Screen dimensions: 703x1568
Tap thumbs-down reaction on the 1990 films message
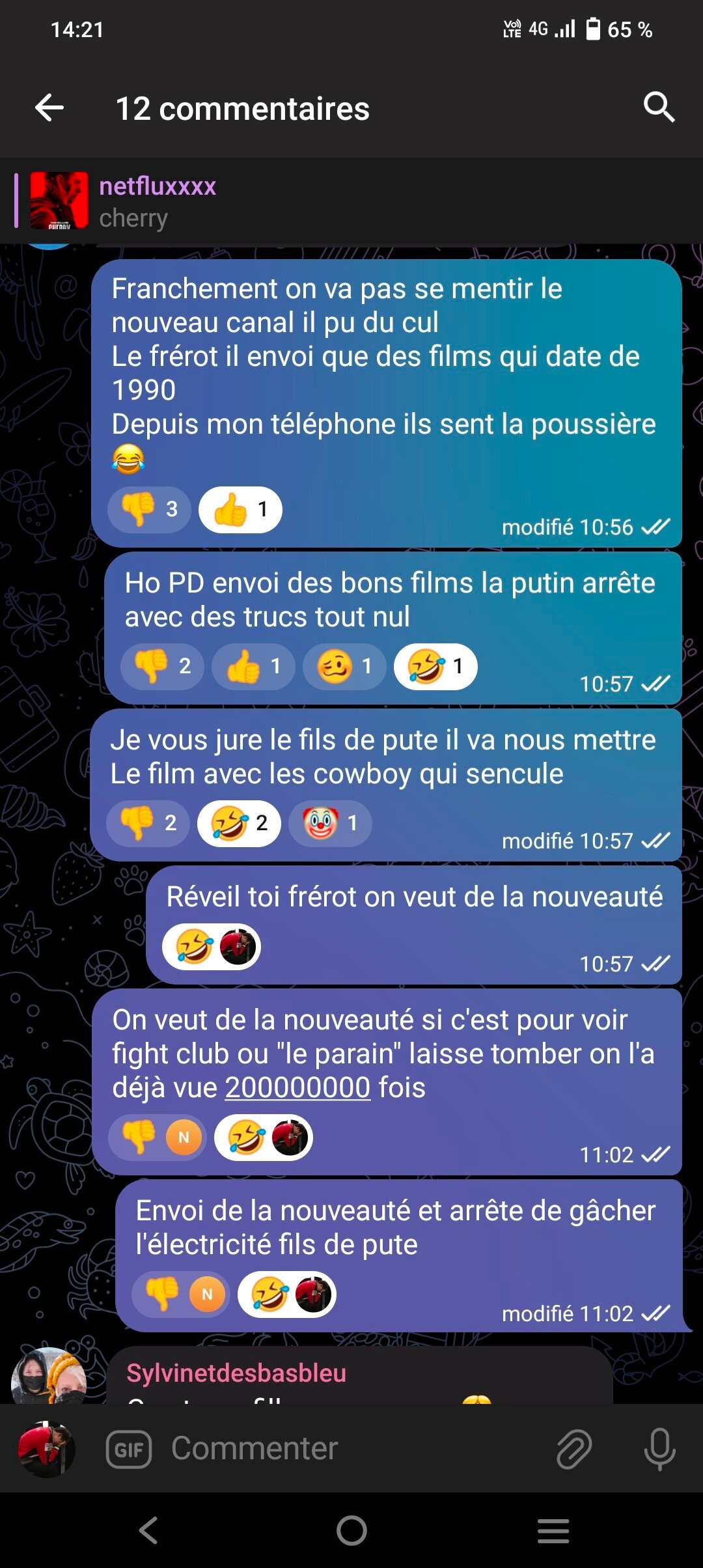[149, 509]
